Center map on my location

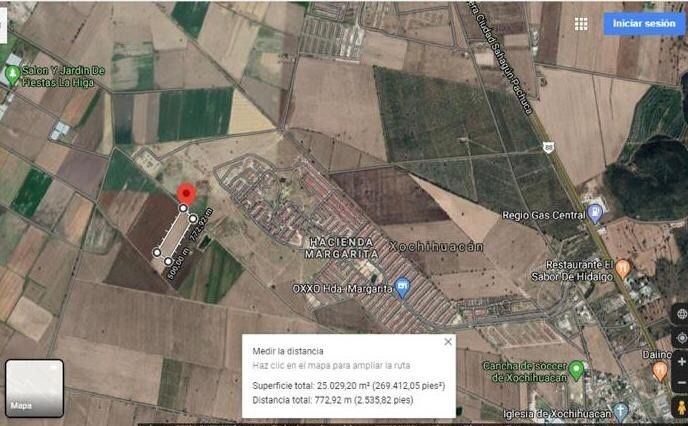(681, 337)
